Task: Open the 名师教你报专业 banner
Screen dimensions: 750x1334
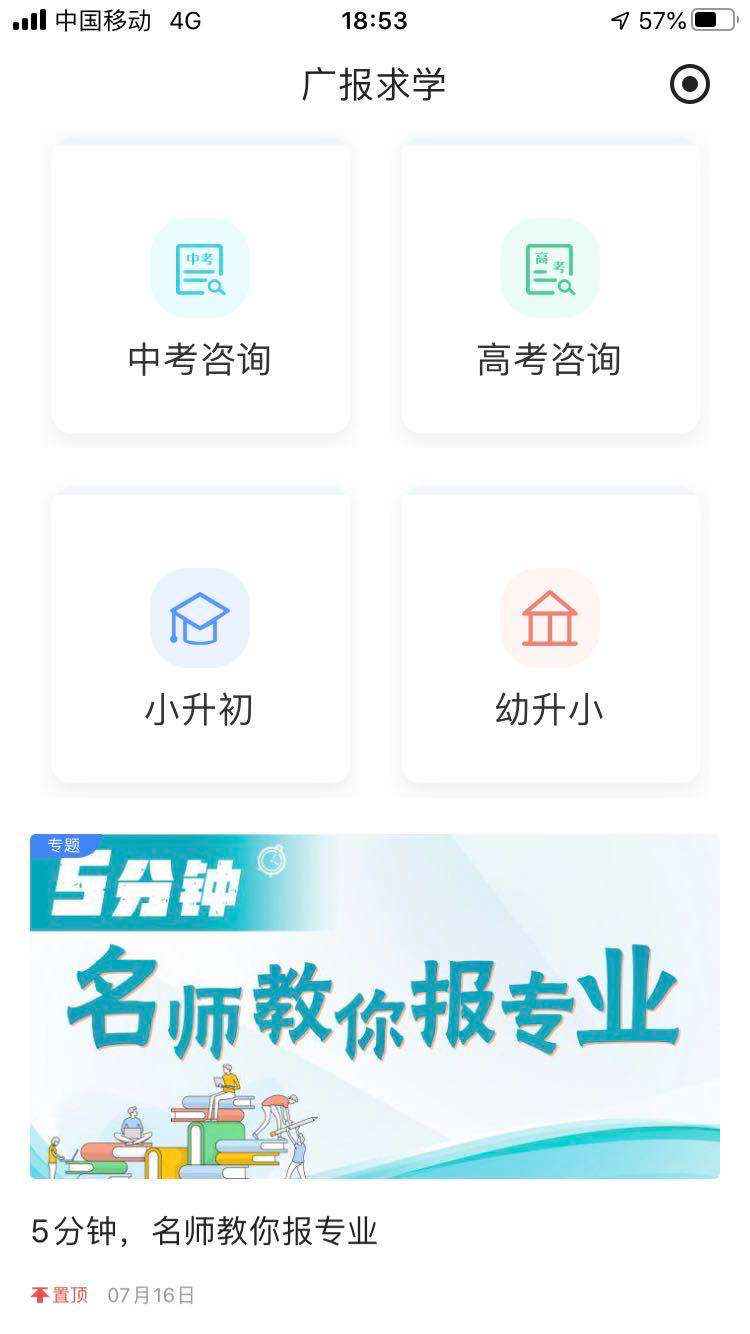Action: coord(375,1006)
